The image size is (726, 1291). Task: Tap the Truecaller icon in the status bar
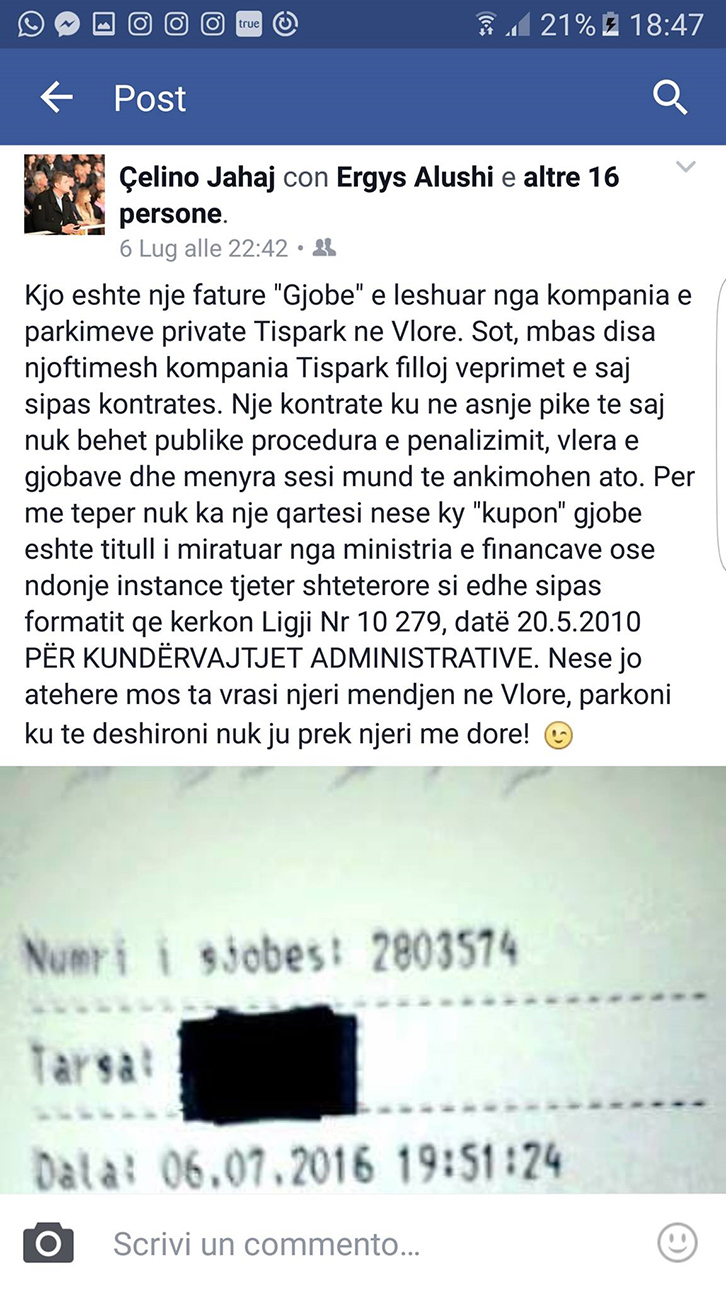point(249,22)
